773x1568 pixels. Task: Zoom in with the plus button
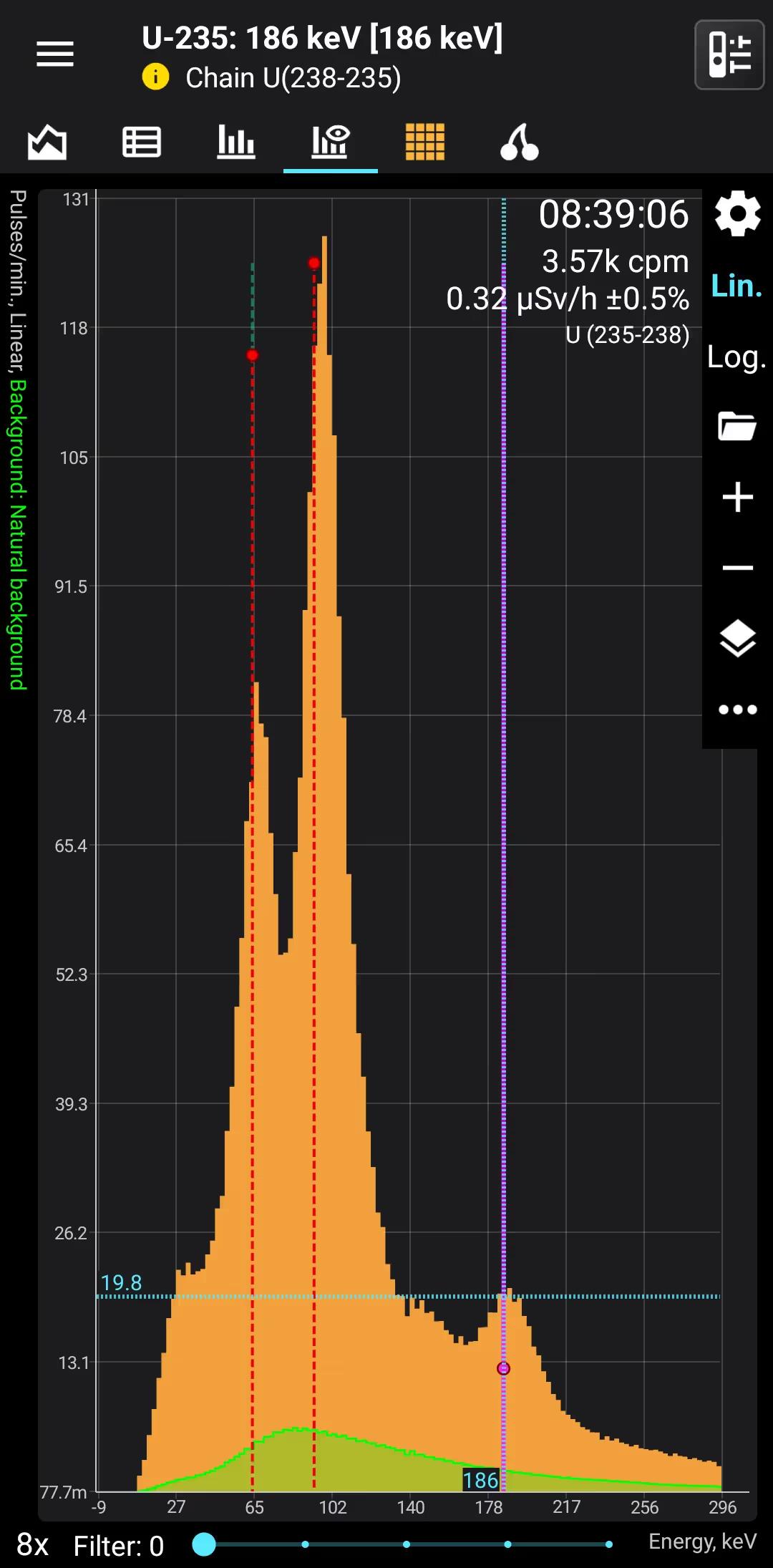737,497
